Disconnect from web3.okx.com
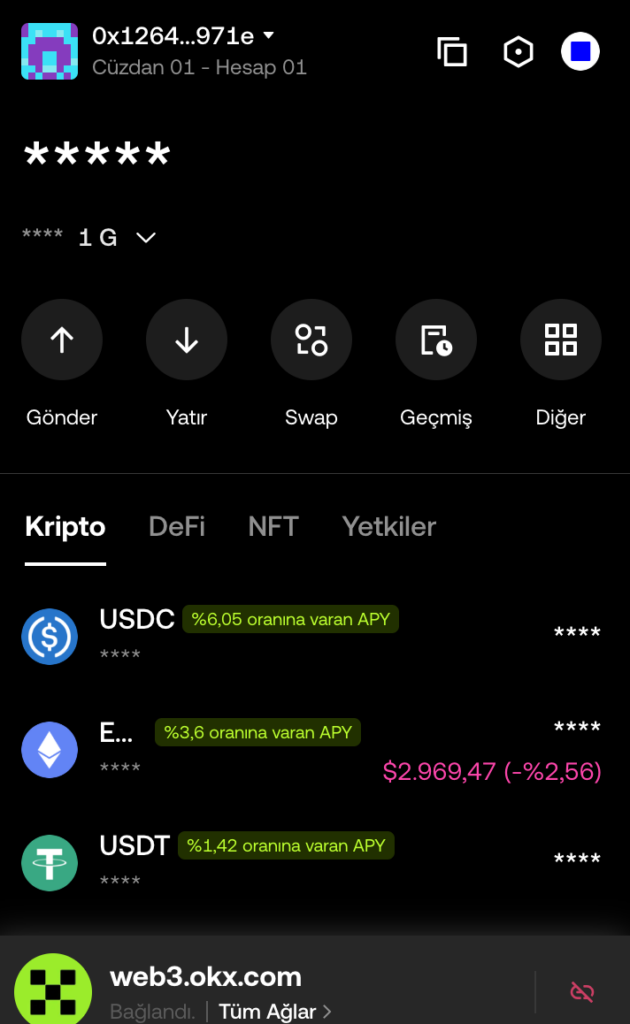Image resolution: width=630 pixels, height=1024 pixels. [x=582, y=991]
